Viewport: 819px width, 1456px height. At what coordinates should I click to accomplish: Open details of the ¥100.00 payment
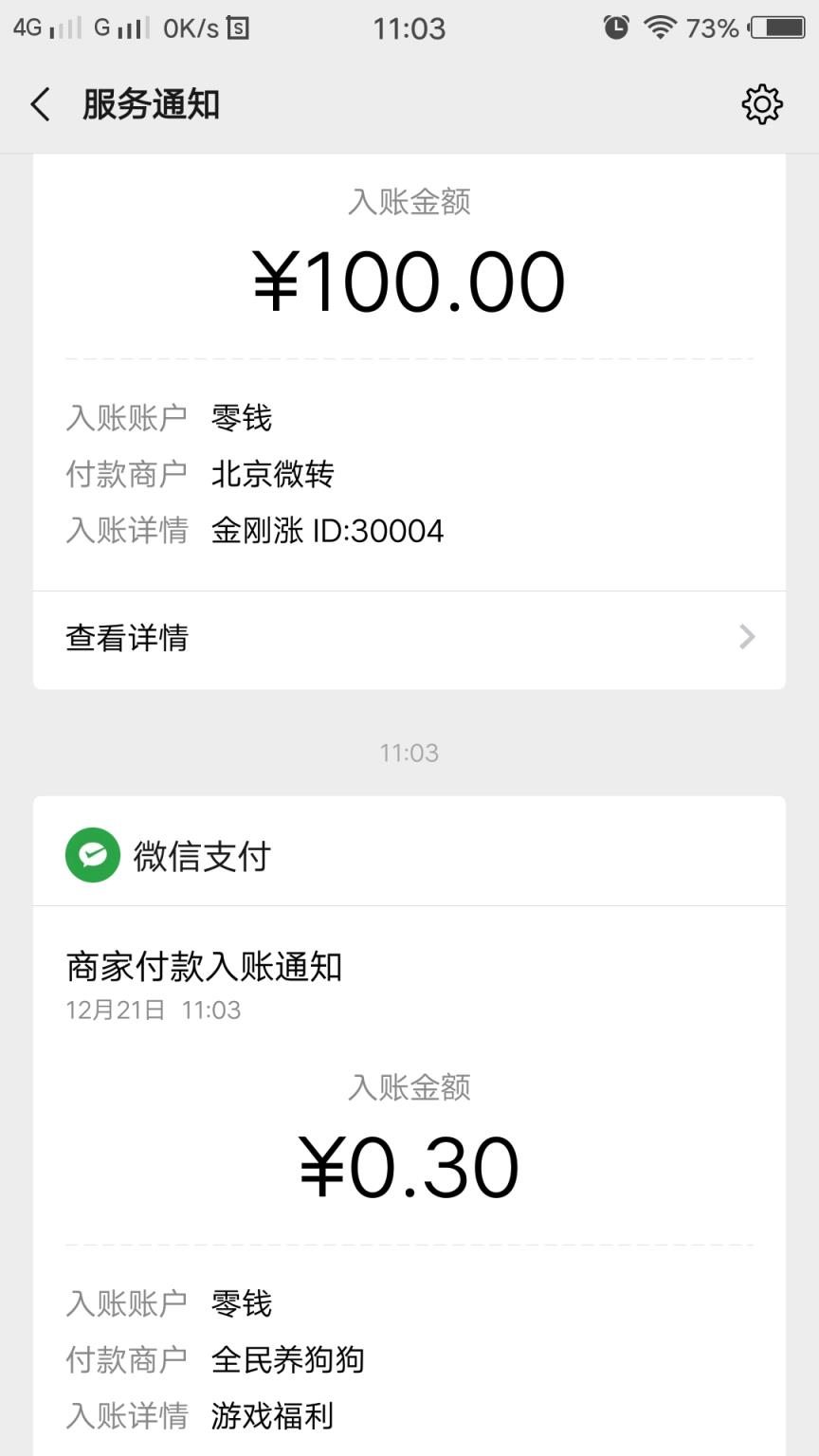[x=128, y=638]
